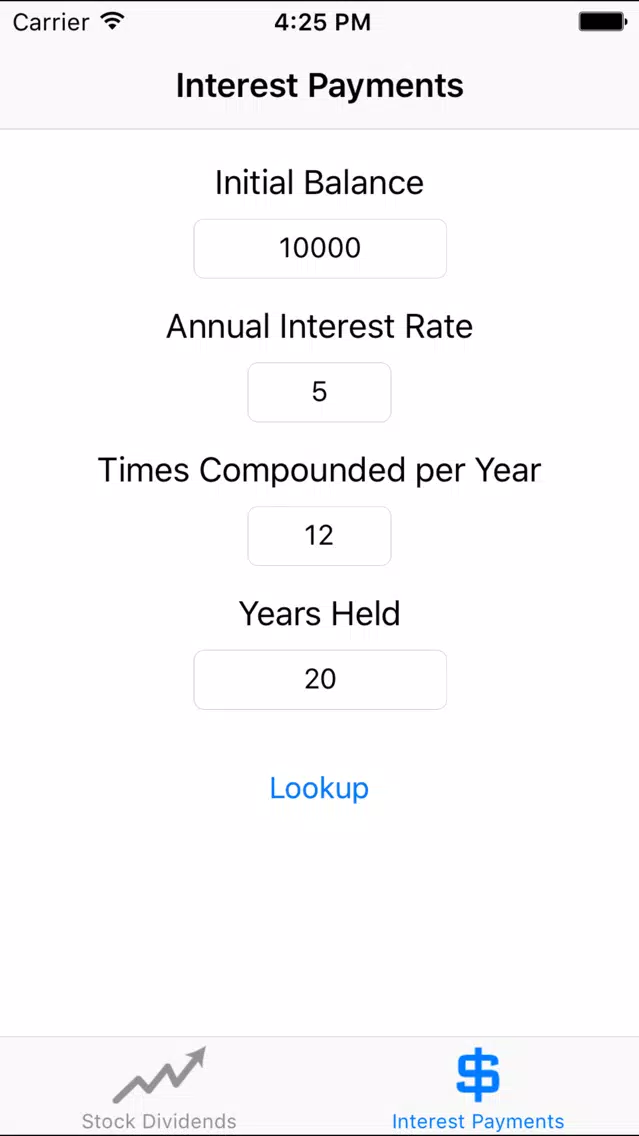Select the Interest Payments tab
Screen dimensions: 639x1136
pyautogui.click(x=478, y=1087)
